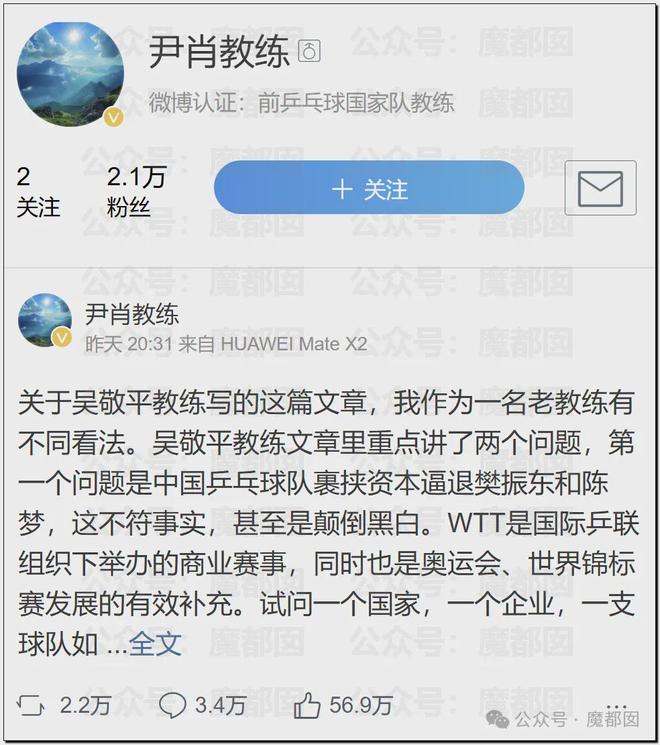View the 2.1万 粉丝 followers list
The width and height of the screenshot is (660, 745).
(x=135, y=192)
